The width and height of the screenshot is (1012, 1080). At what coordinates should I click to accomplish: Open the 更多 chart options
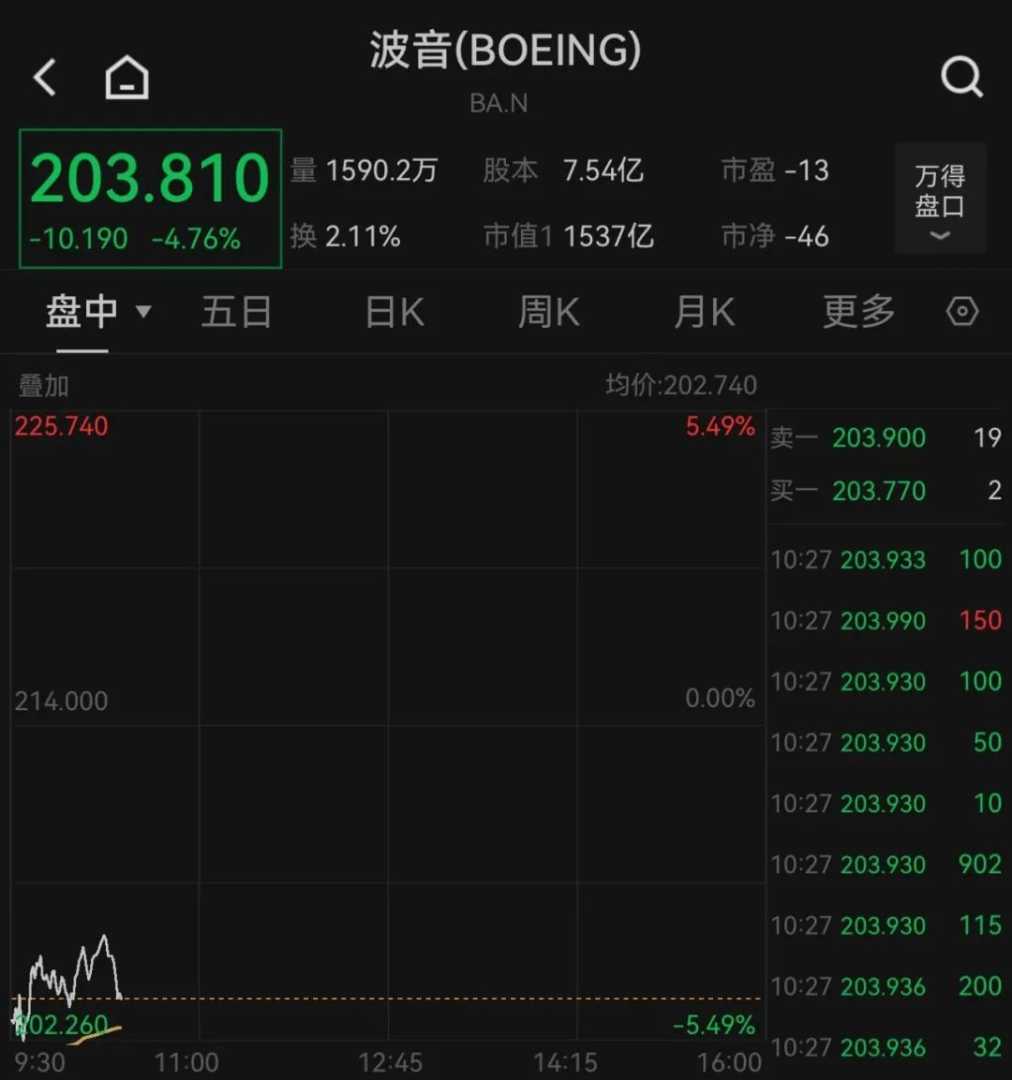click(858, 313)
